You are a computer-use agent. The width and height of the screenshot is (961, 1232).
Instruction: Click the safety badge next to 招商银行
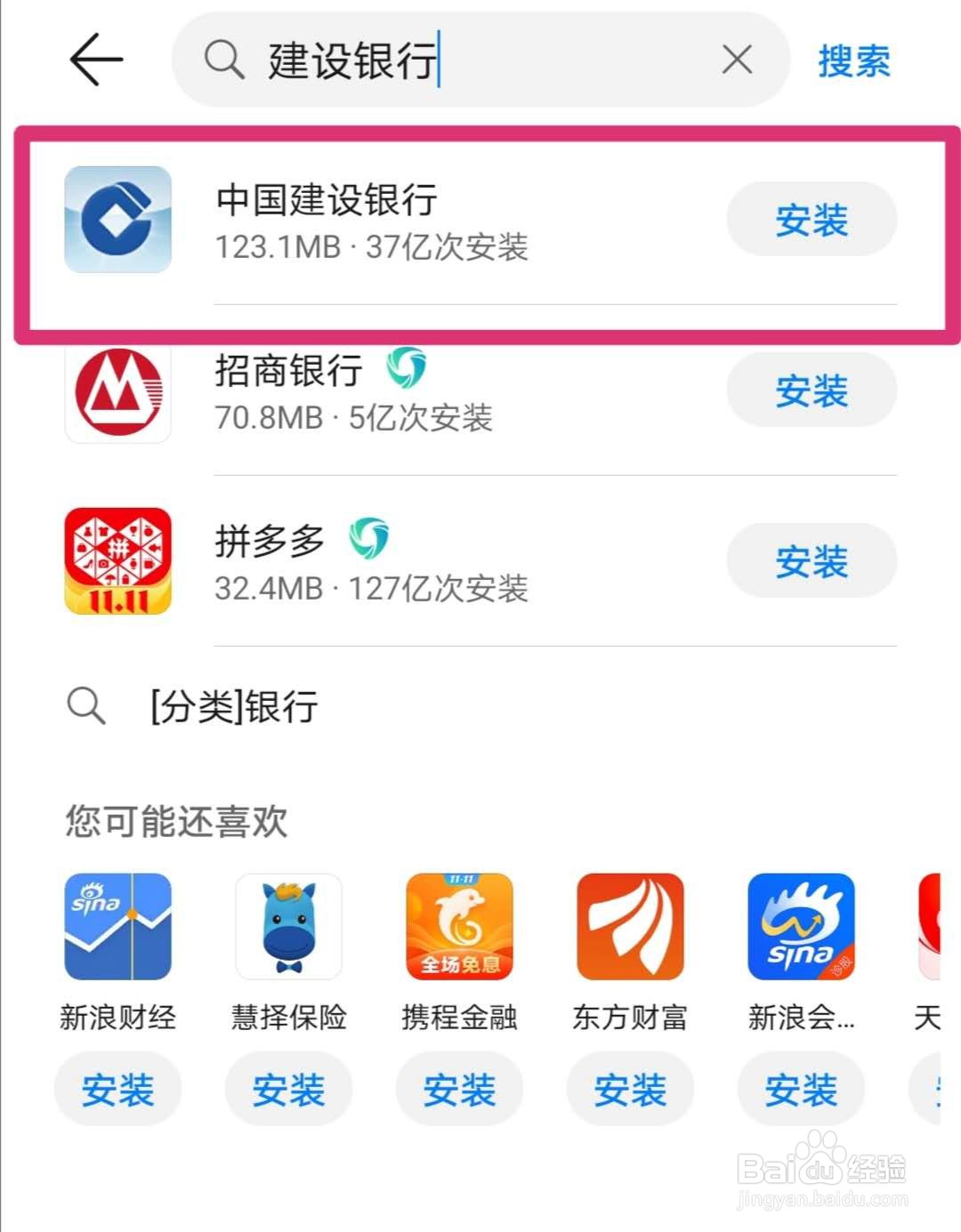(x=406, y=365)
